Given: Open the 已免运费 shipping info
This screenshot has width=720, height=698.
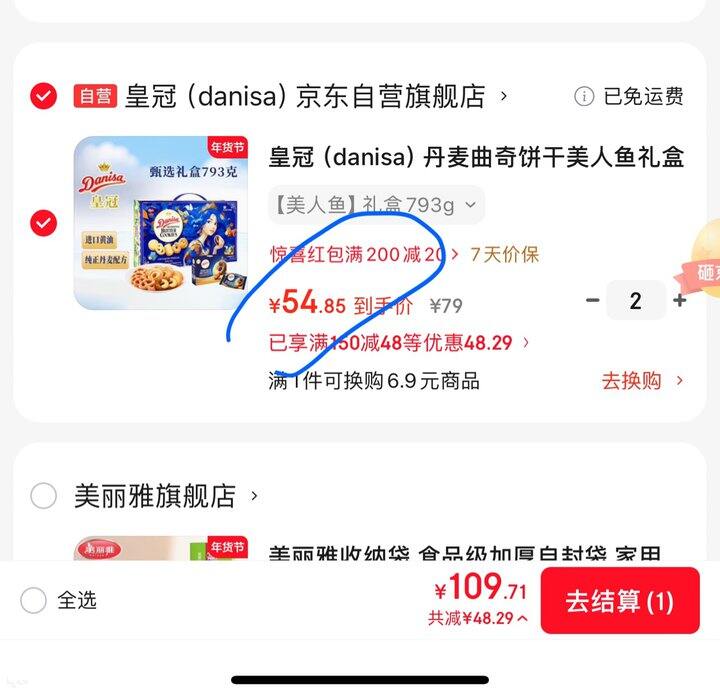Looking at the screenshot, I should coord(629,96).
